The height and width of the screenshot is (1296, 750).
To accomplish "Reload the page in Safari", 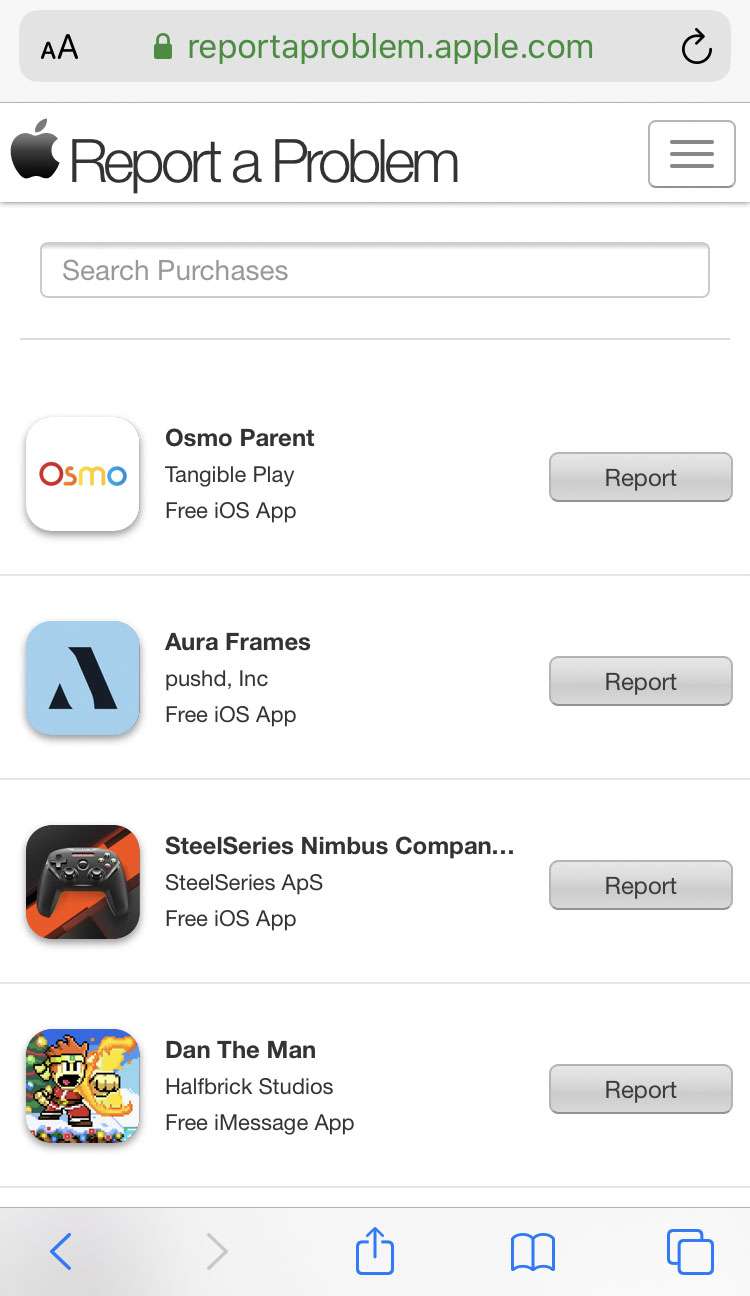I will (695, 47).
